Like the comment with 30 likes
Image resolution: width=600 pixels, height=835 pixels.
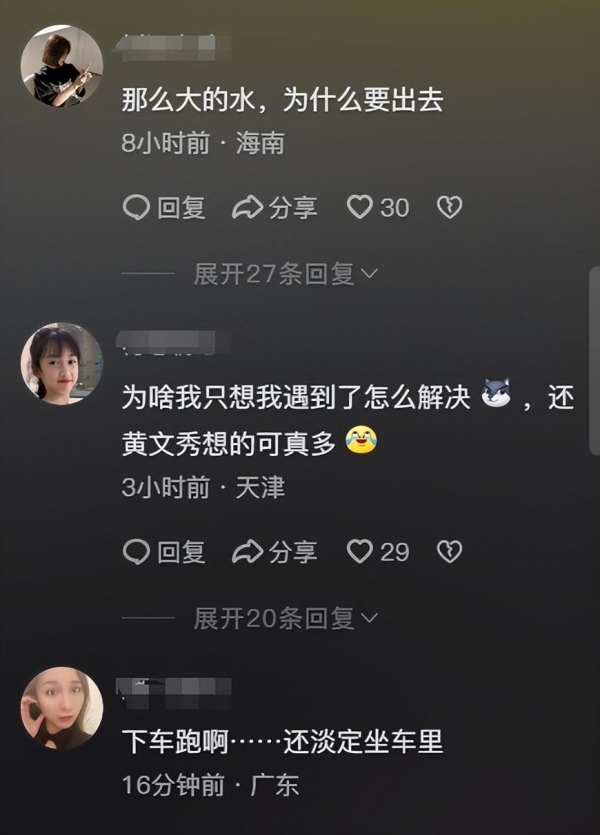point(360,207)
